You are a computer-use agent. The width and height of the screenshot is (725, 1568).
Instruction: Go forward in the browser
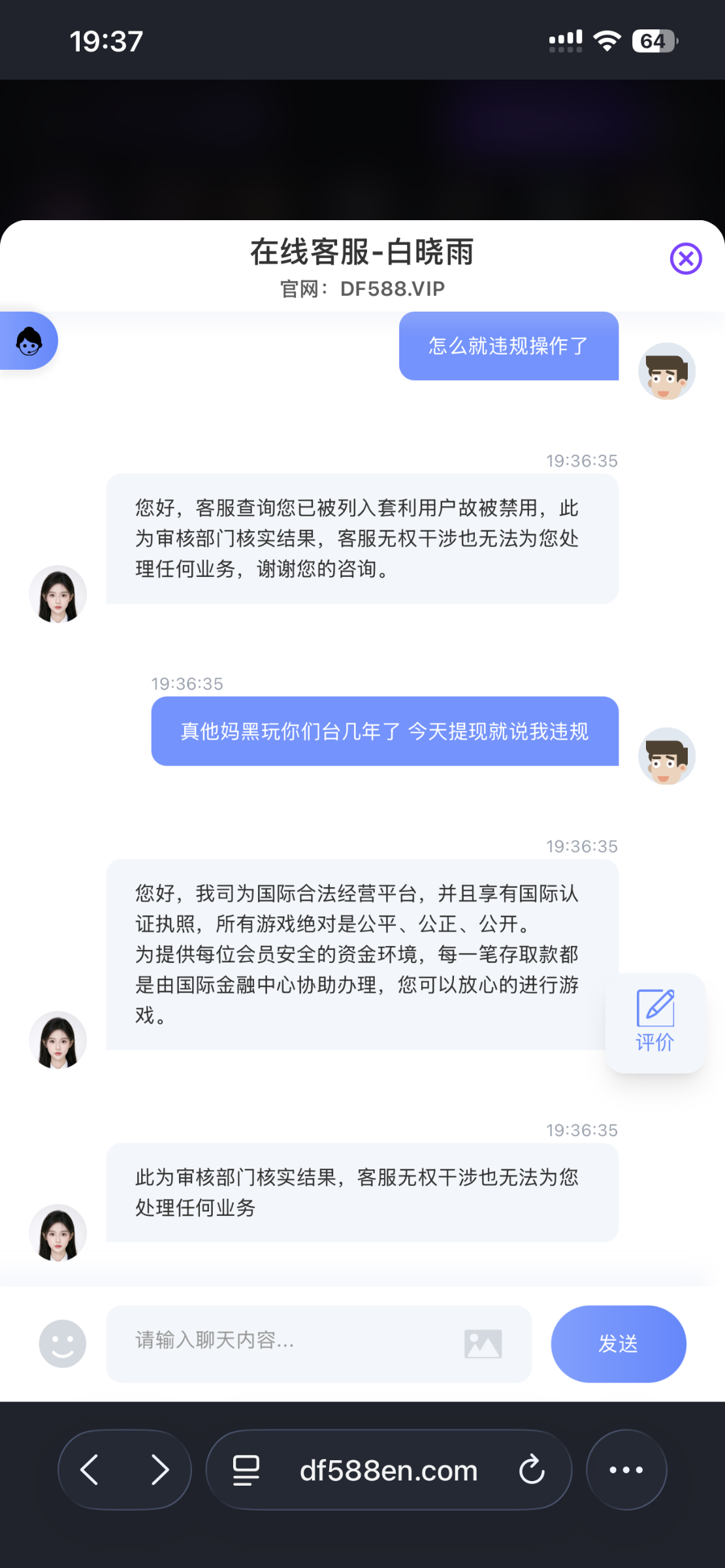click(159, 1470)
